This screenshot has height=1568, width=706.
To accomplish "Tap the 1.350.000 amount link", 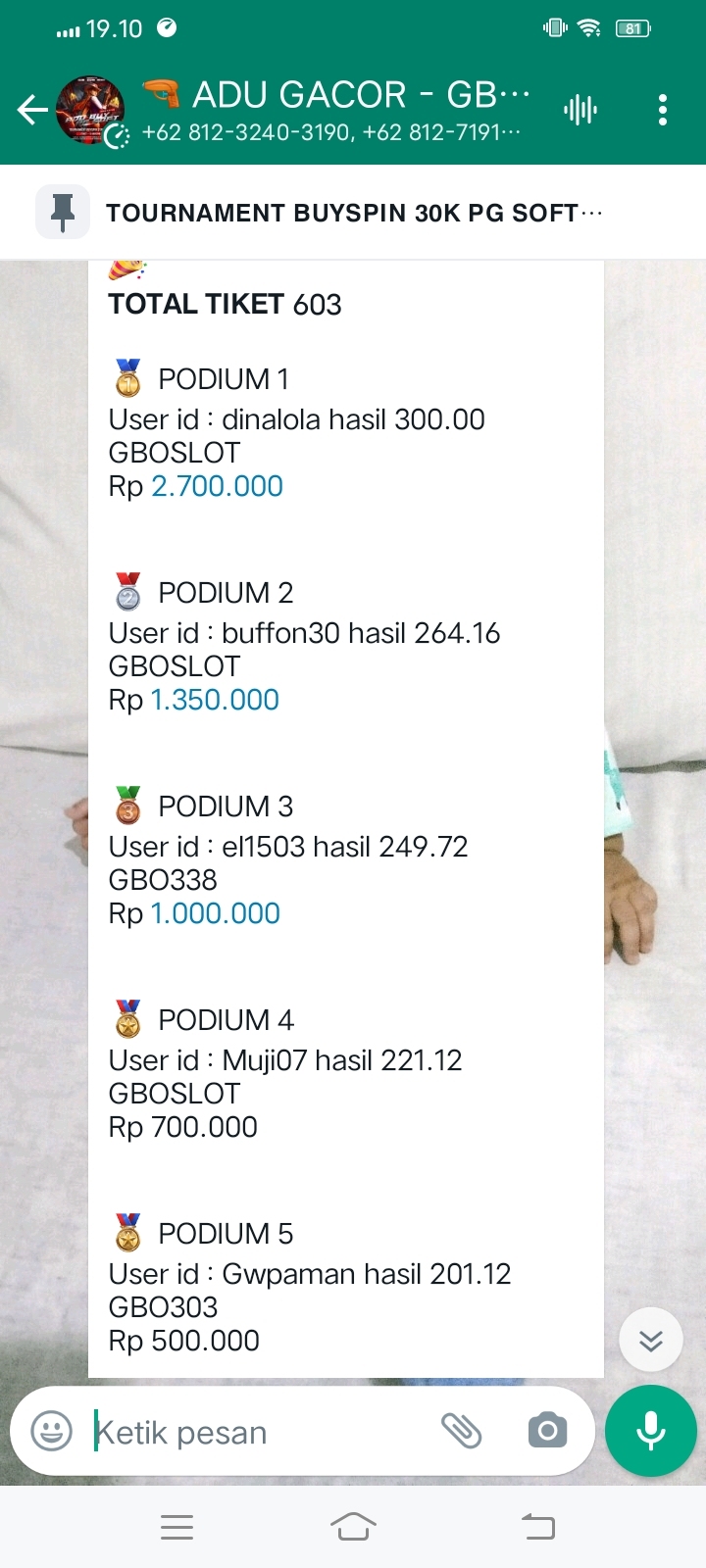I will click(215, 700).
